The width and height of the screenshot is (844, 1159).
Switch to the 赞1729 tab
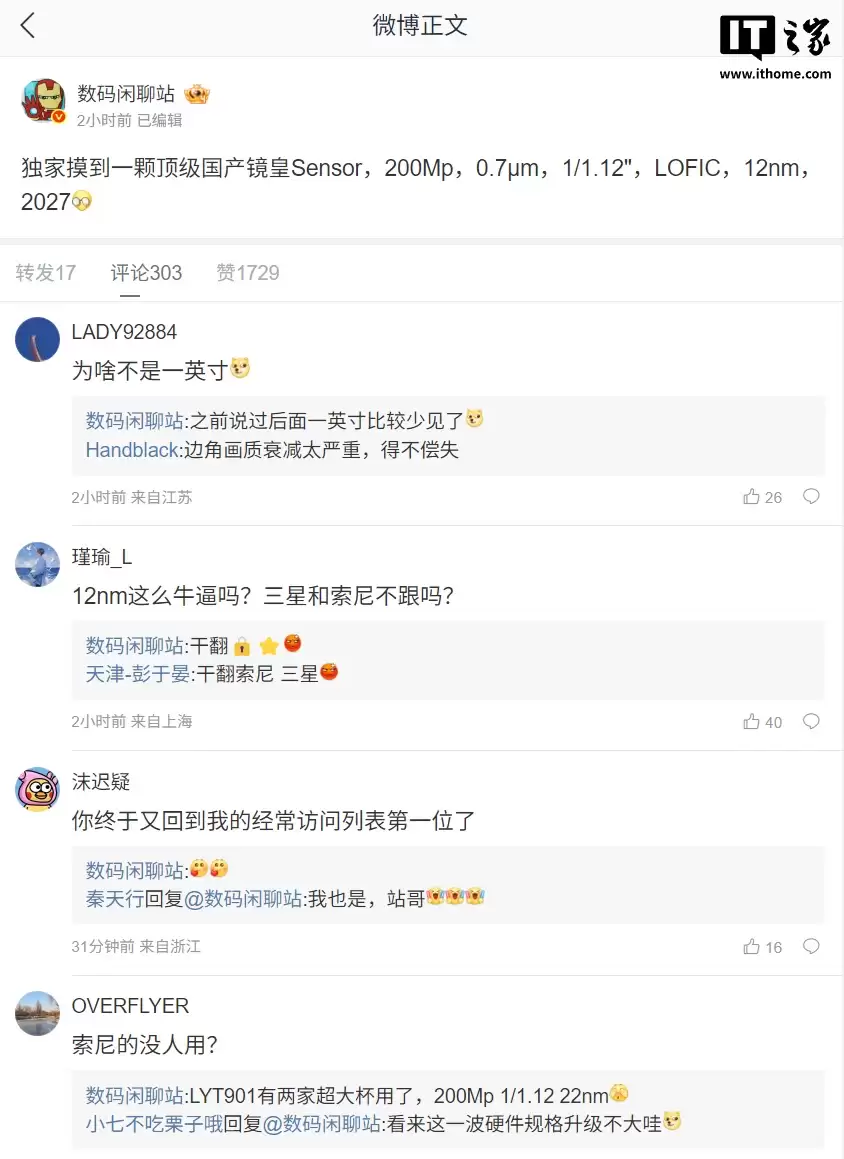pyautogui.click(x=247, y=272)
